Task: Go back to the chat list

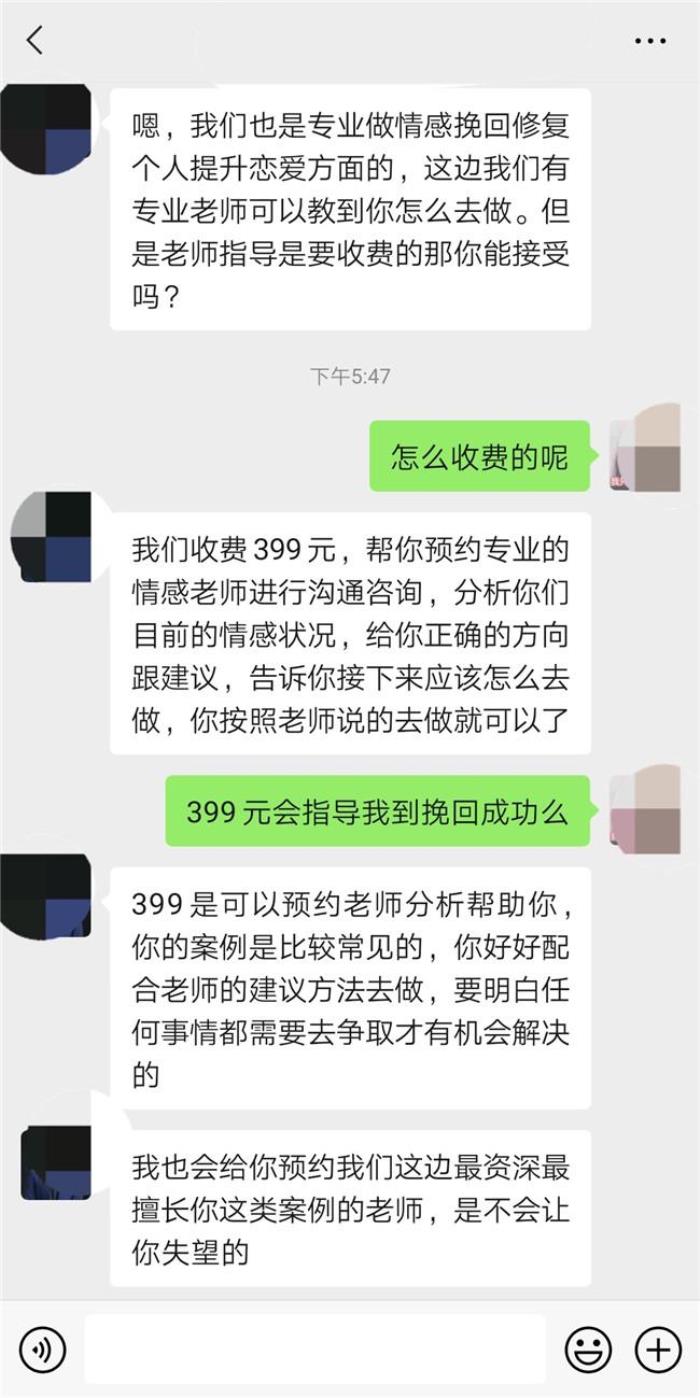Action: pos(35,41)
